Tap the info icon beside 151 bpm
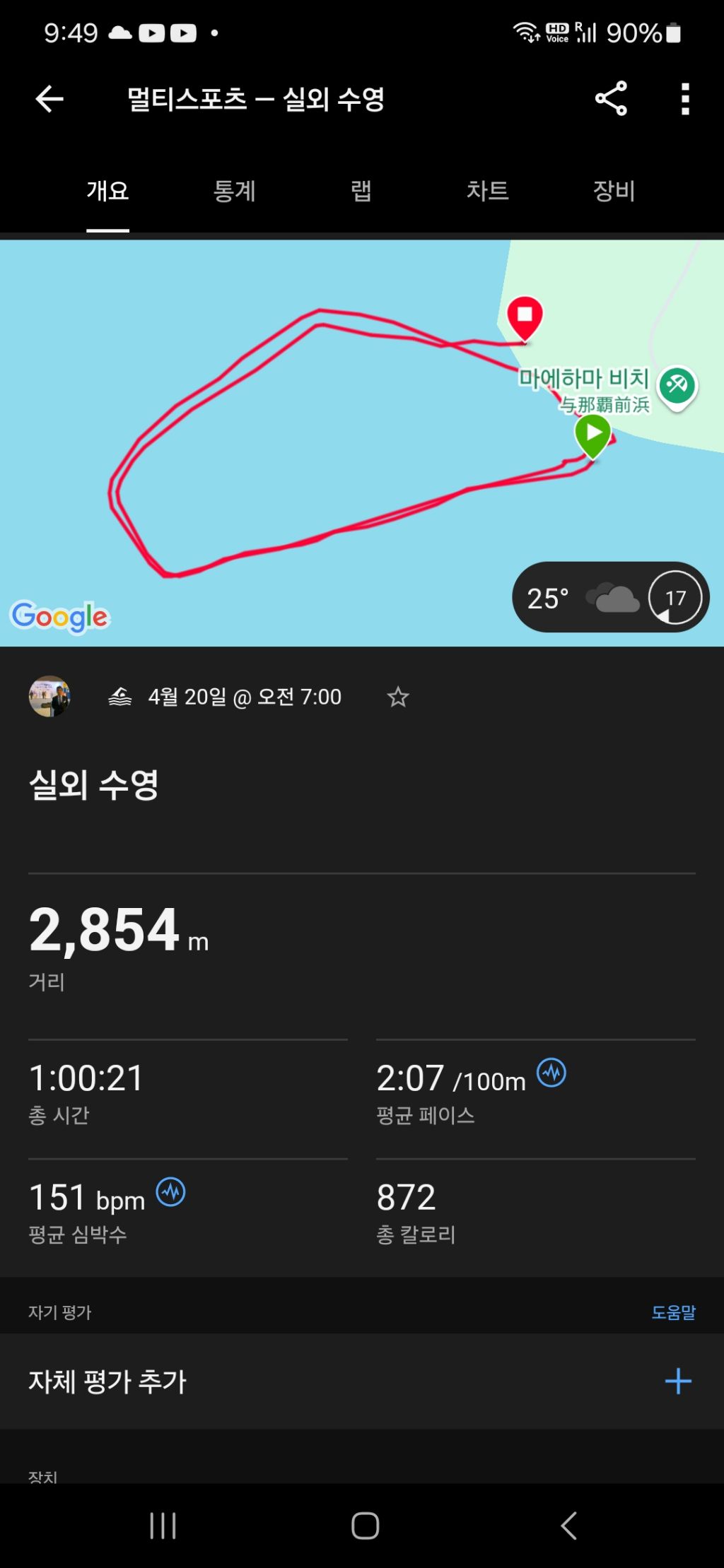Image resolution: width=724 pixels, height=1568 pixels. pyautogui.click(x=170, y=1192)
